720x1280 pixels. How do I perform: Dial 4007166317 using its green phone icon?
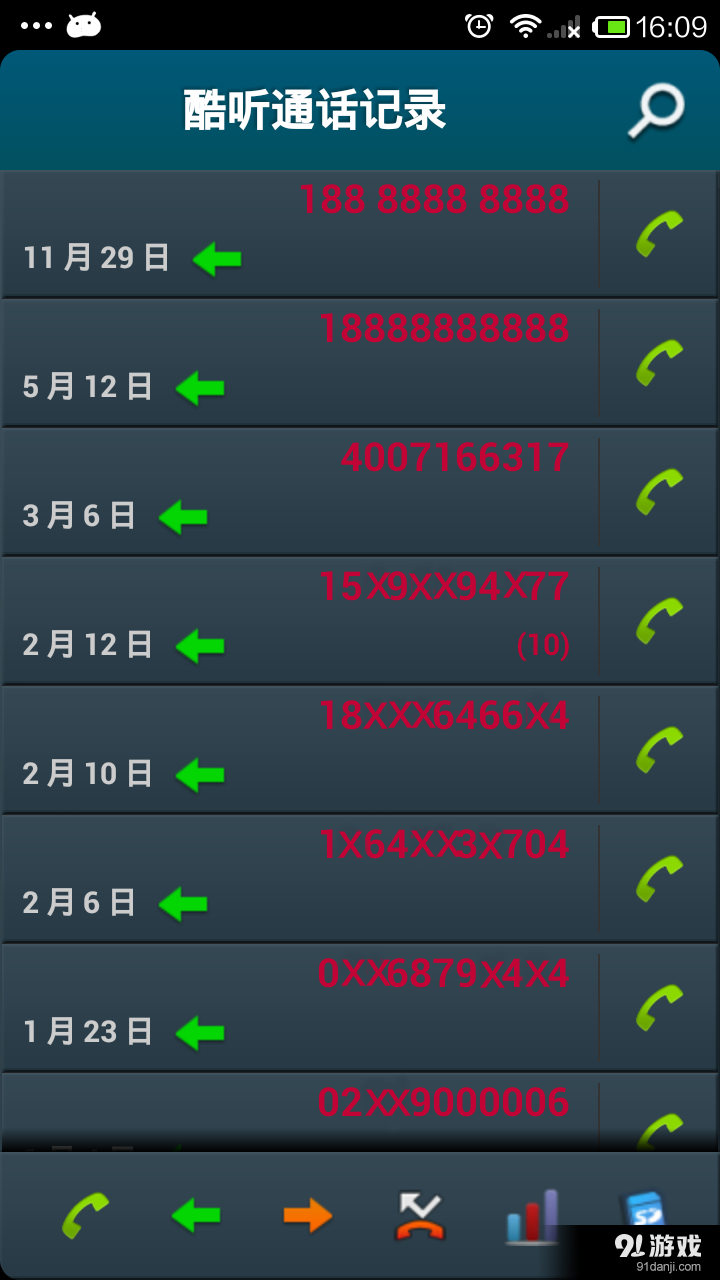click(x=657, y=490)
